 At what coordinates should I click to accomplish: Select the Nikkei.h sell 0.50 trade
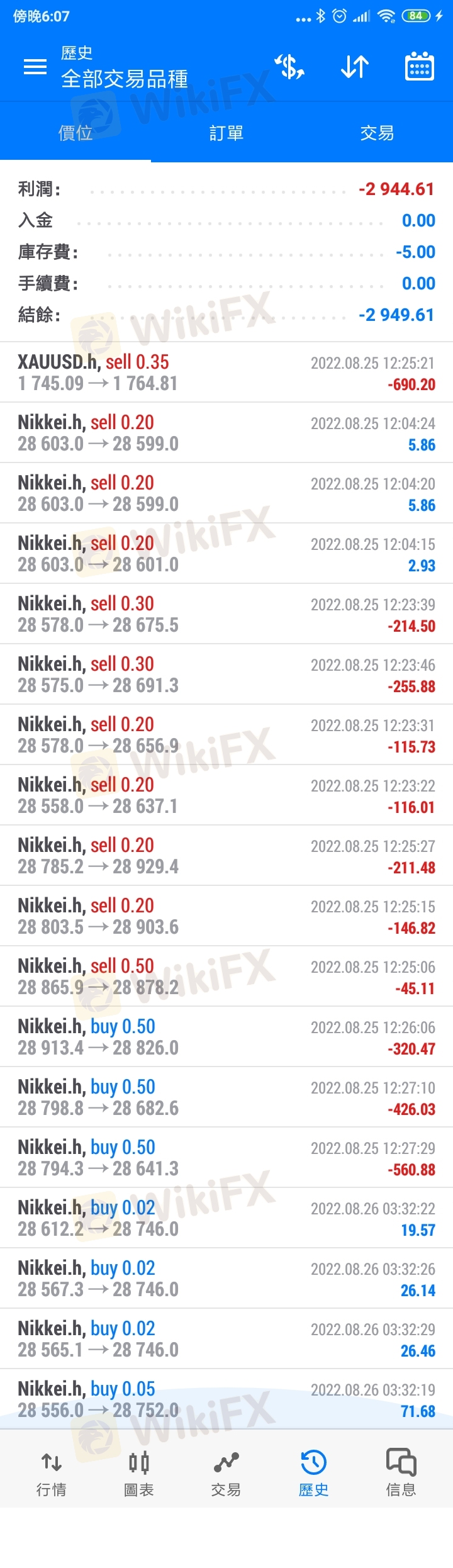(226, 977)
